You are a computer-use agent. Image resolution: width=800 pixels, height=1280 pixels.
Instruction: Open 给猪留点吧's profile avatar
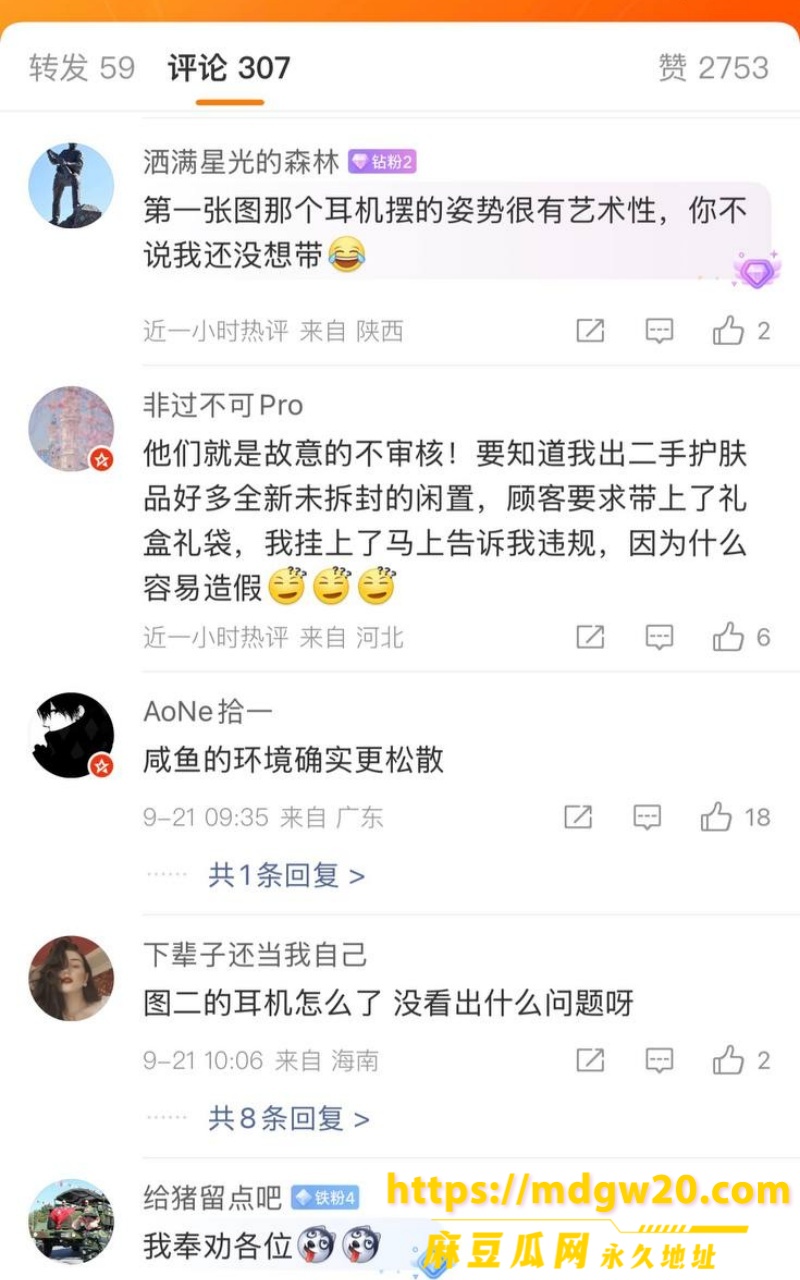[x=71, y=1221]
